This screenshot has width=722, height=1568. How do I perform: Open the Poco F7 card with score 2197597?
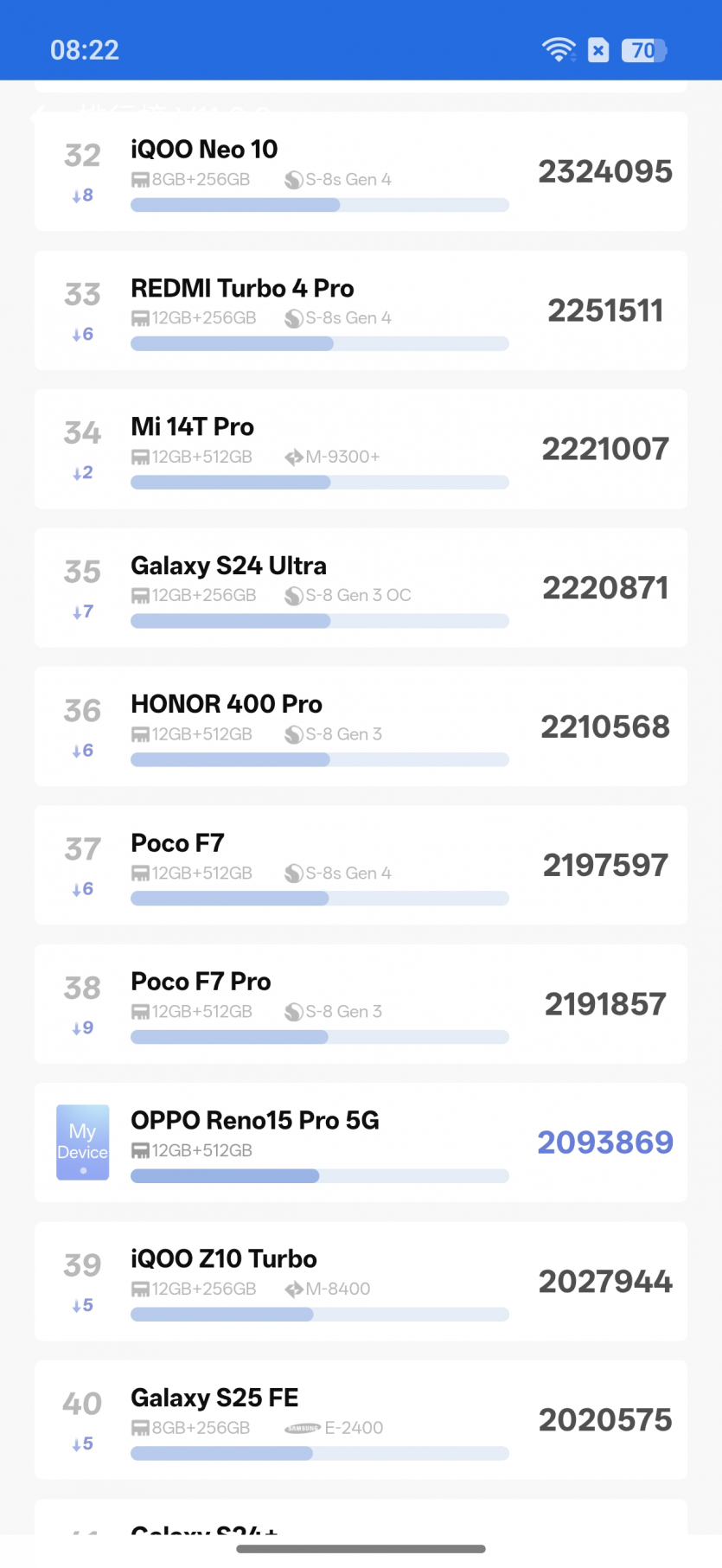point(361,865)
